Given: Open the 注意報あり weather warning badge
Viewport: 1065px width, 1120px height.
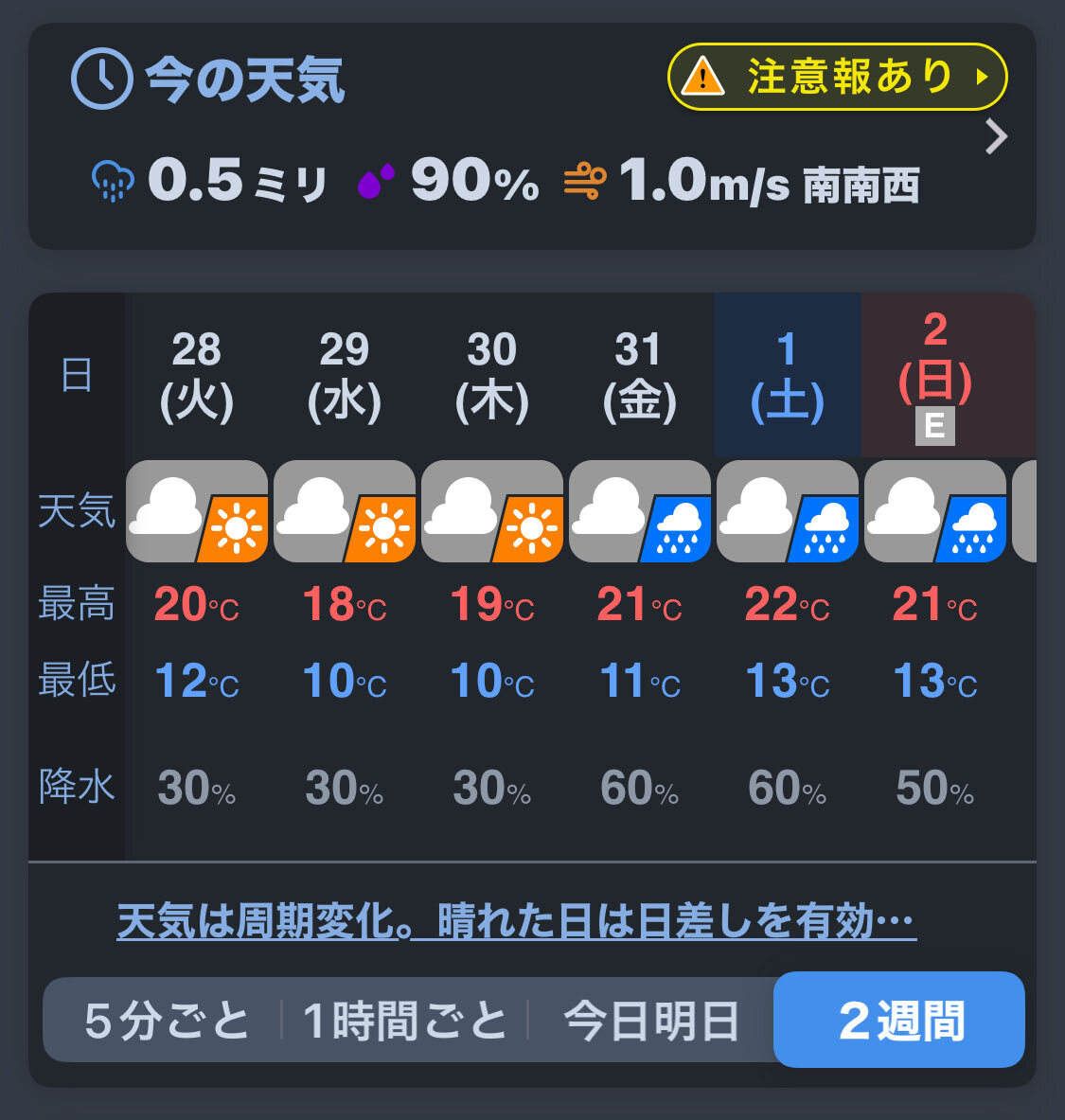Looking at the screenshot, I should (x=837, y=77).
